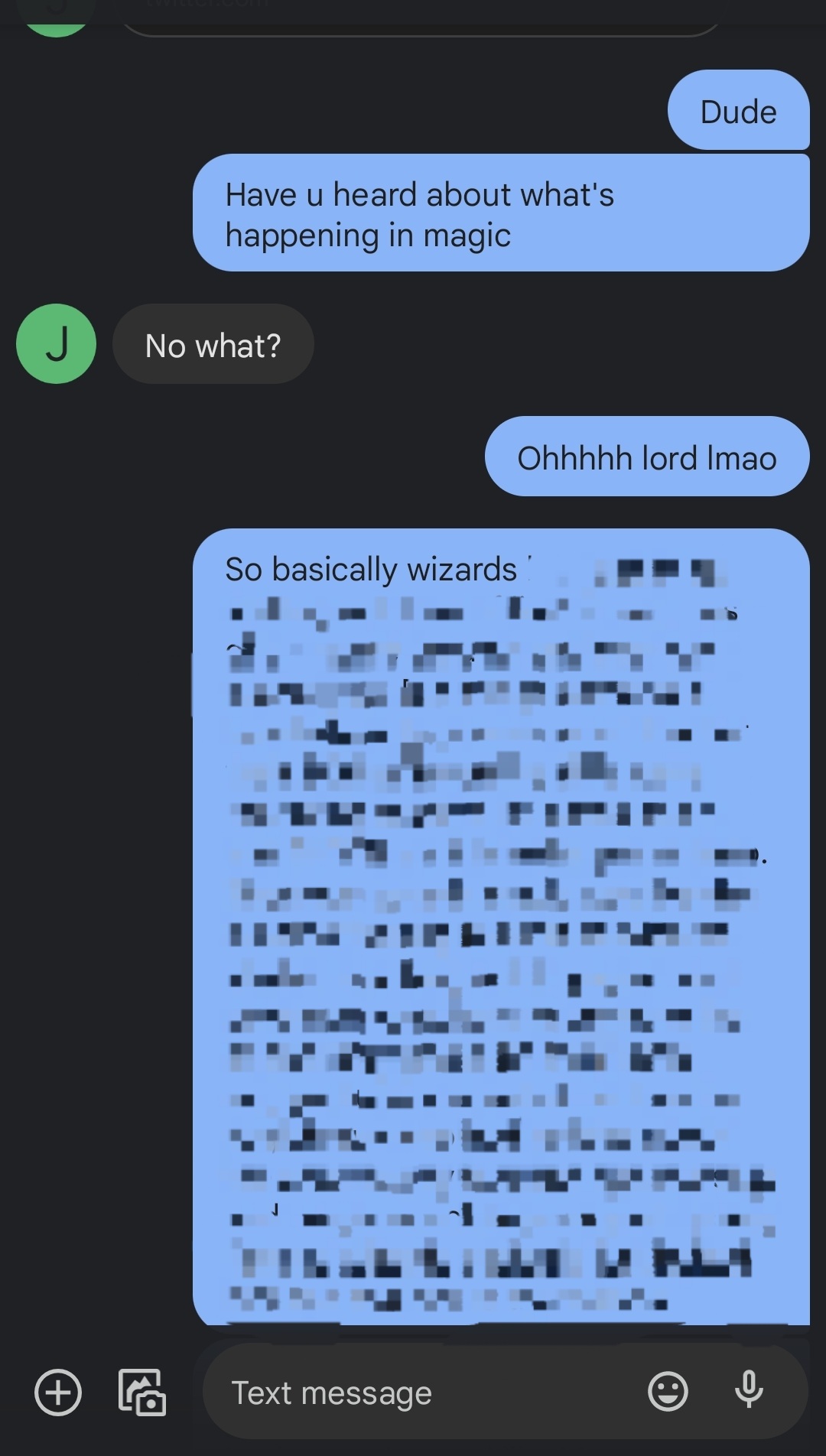Open the gallery and camera picker
The image size is (826, 1456).
tap(141, 1392)
